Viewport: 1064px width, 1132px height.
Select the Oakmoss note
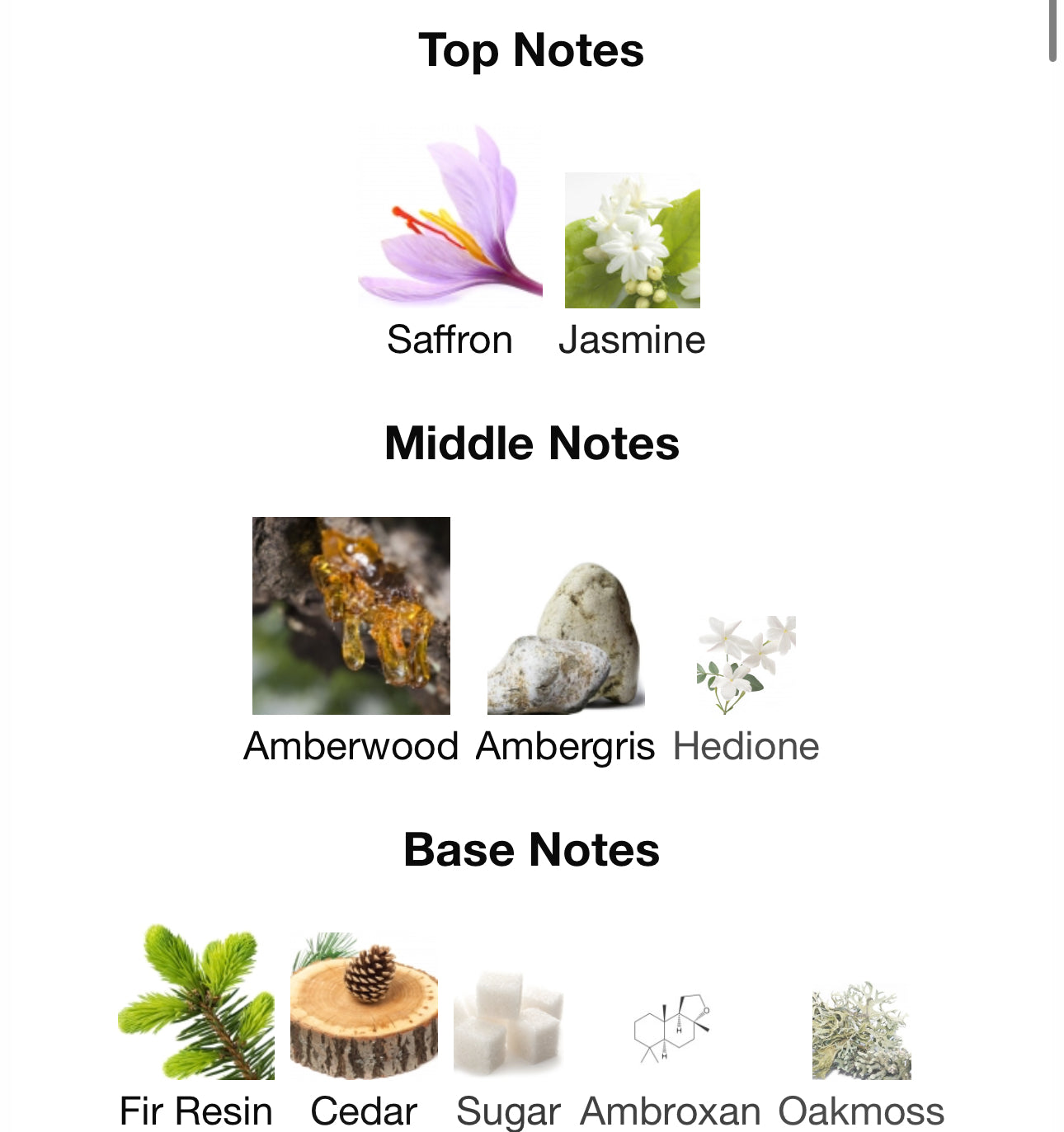pyautogui.click(x=861, y=1031)
